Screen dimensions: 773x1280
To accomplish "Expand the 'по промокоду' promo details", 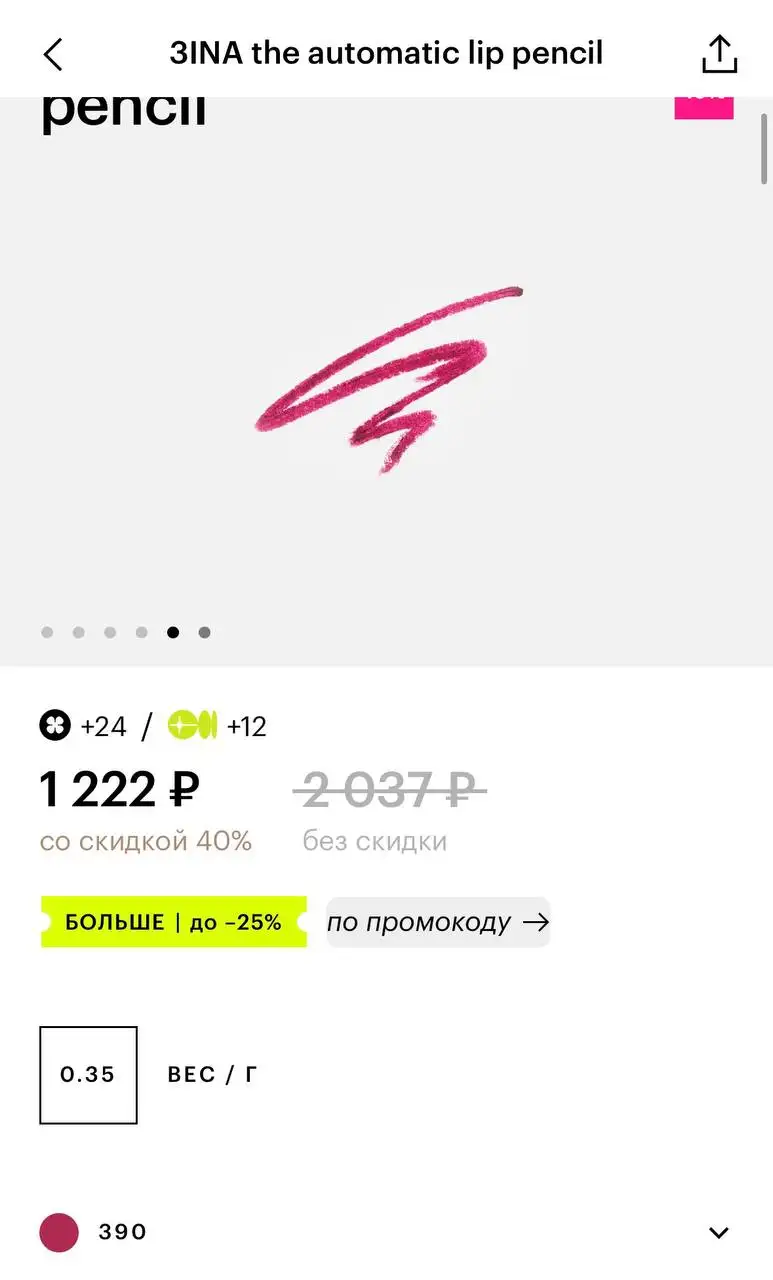I will [x=437, y=922].
